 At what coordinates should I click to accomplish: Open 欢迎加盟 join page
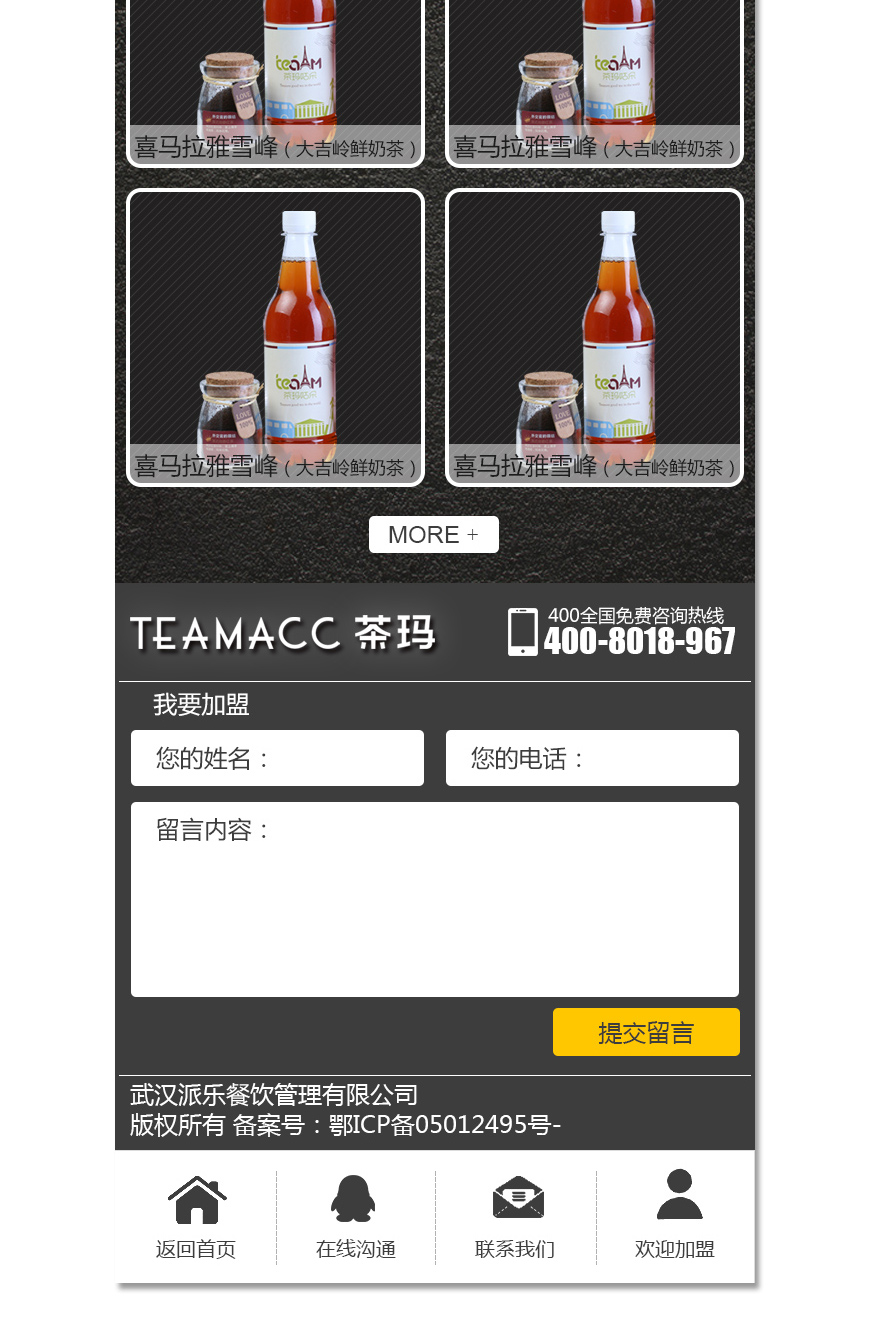(x=675, y=1217)
